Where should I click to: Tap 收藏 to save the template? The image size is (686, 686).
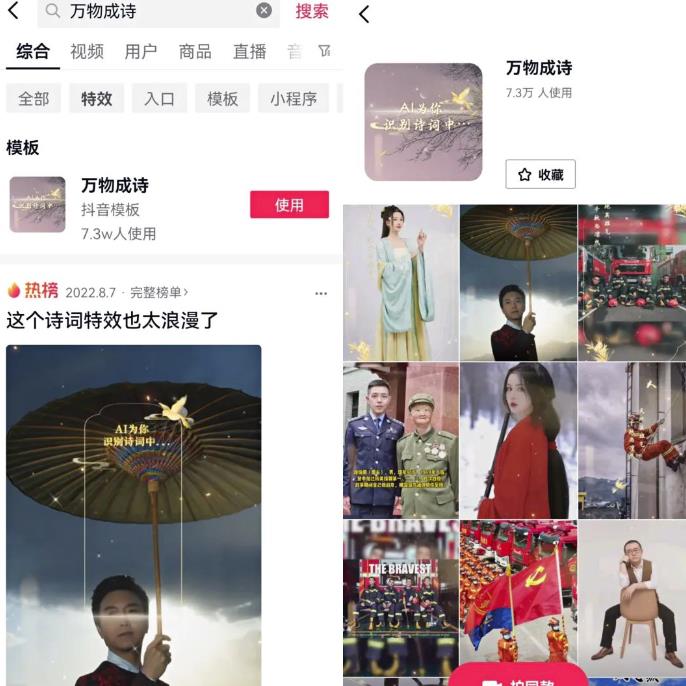point(540,174)
